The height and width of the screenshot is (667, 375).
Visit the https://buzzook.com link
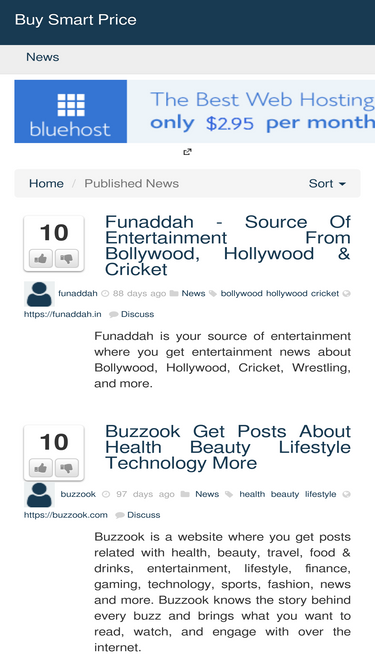[65, 515]
